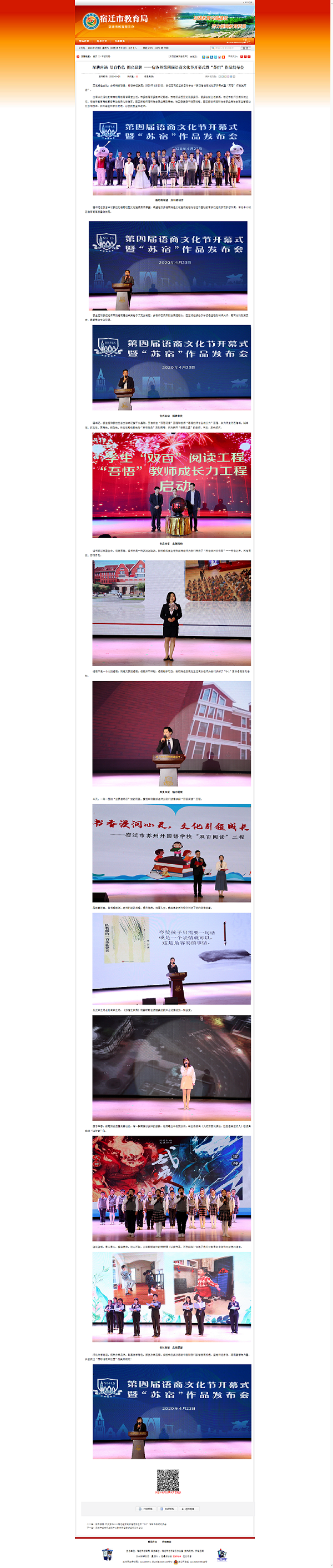The height and width of the screenshot is (1568, 333).
Task: Tap the back to top button
Action: pyautogui.click(x=188, y=1509)
